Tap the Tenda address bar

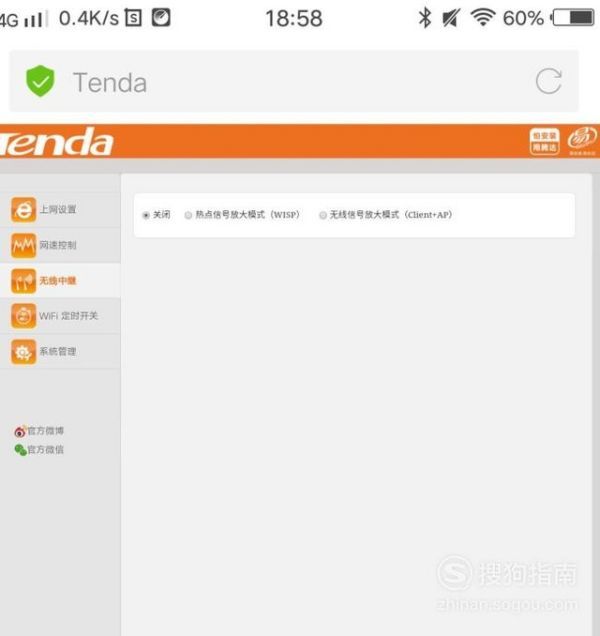point(280,82)
